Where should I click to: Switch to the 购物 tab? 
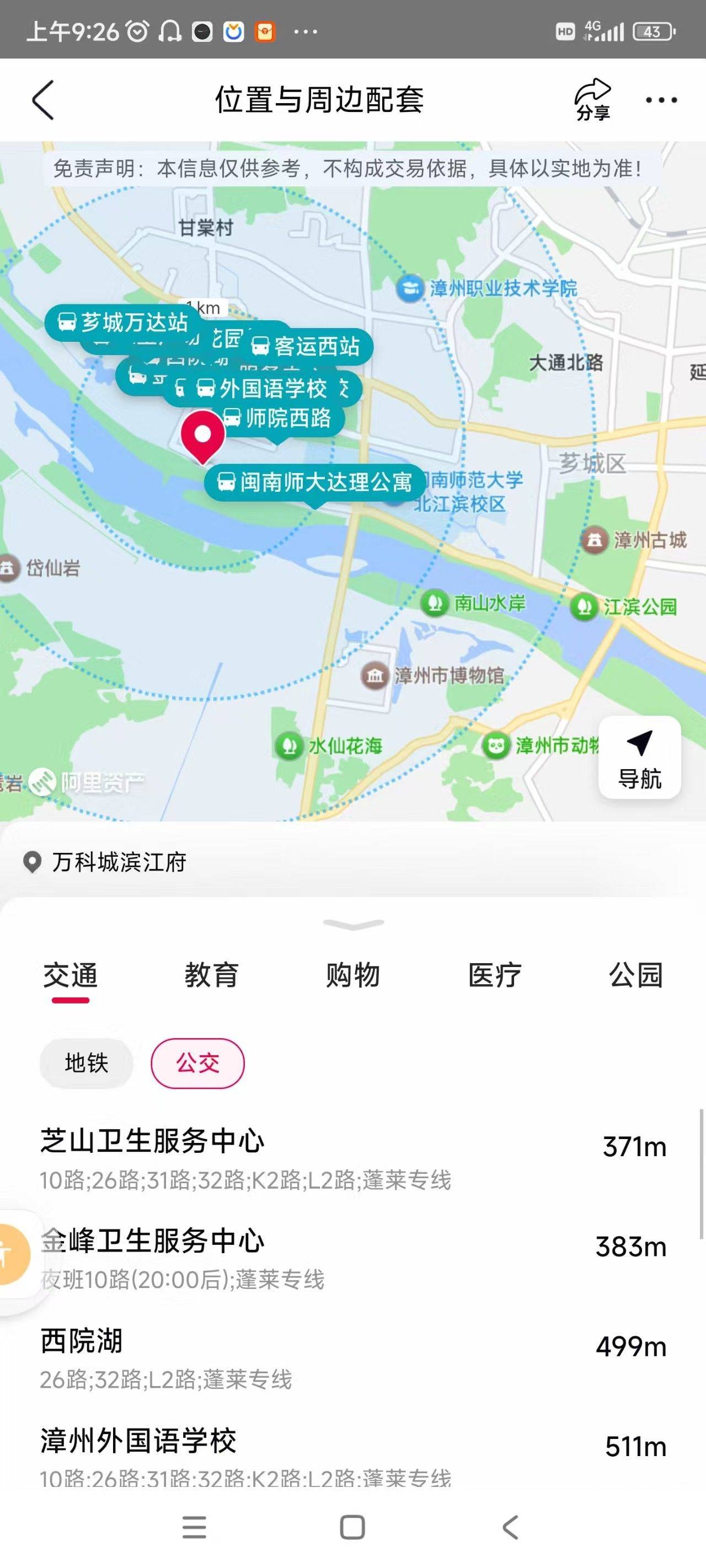click(x=352, y=975)
